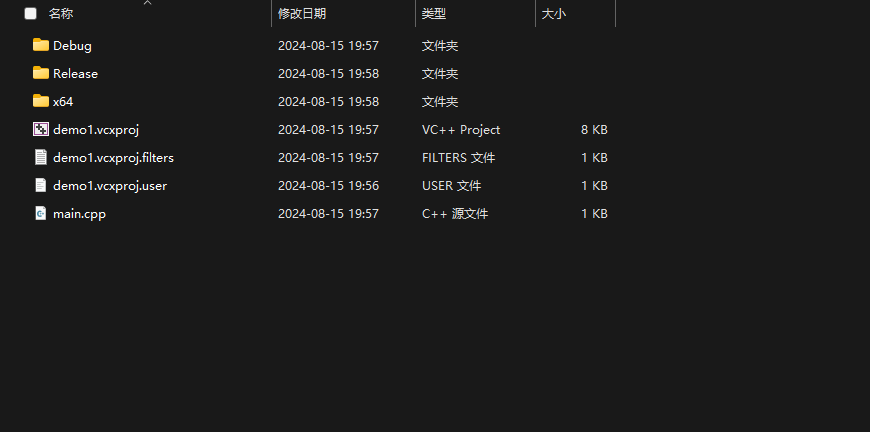This screenshot has height=432, width=870.
Task: Select the Debug folder
Action: [72, 46]
